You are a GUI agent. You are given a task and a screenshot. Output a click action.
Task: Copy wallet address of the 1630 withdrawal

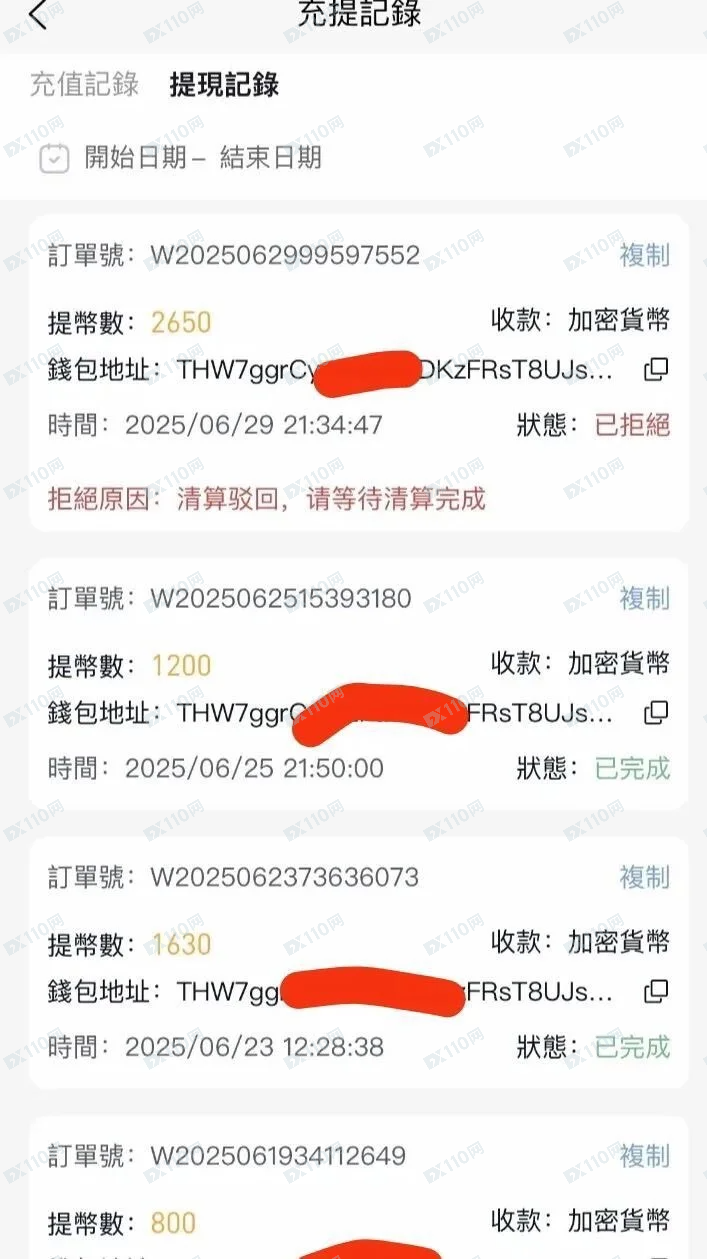click(656, 992)
